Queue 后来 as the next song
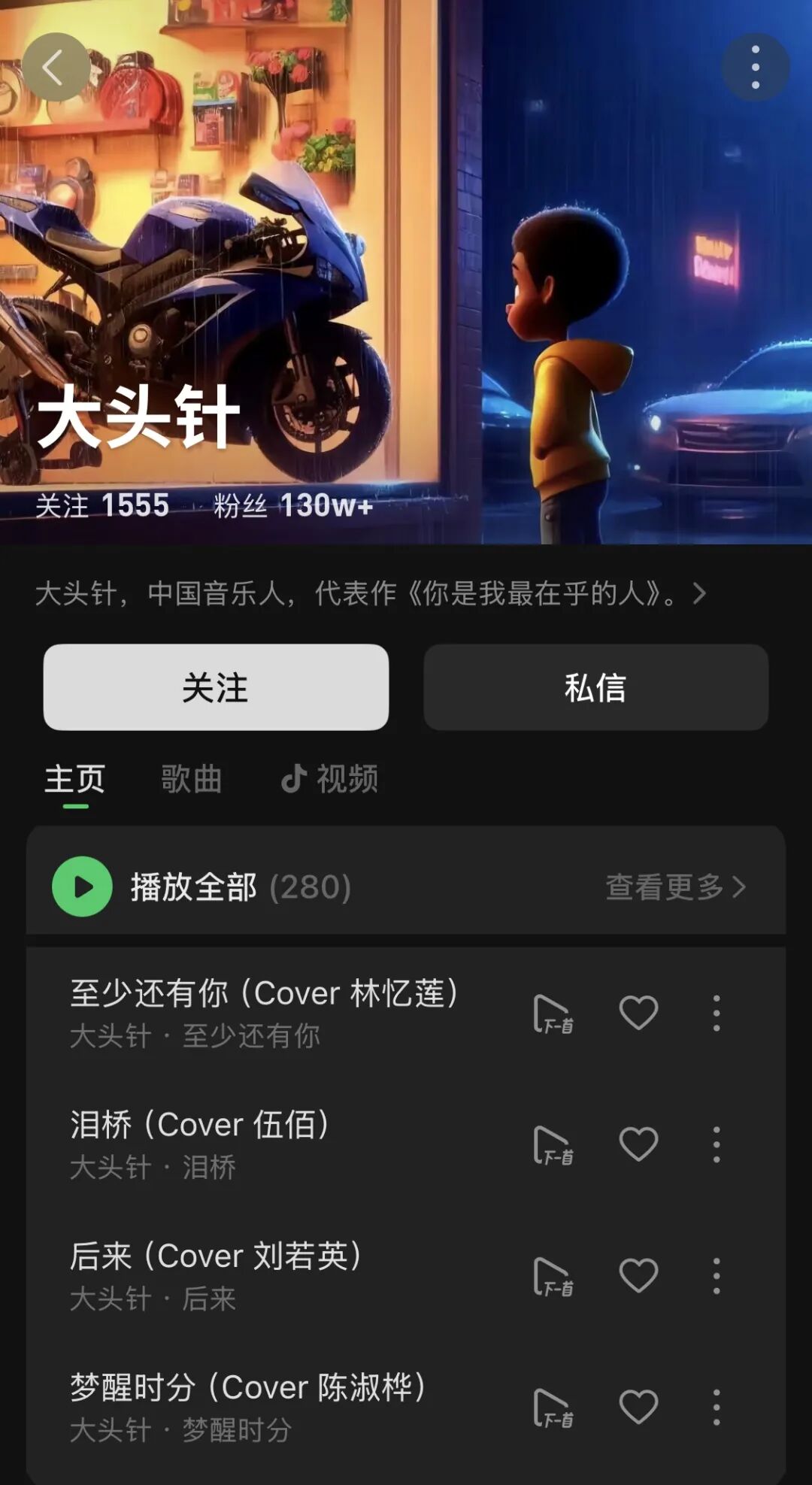The image size is (812, 1485). pyautogui.click(x=553, y=1276)
